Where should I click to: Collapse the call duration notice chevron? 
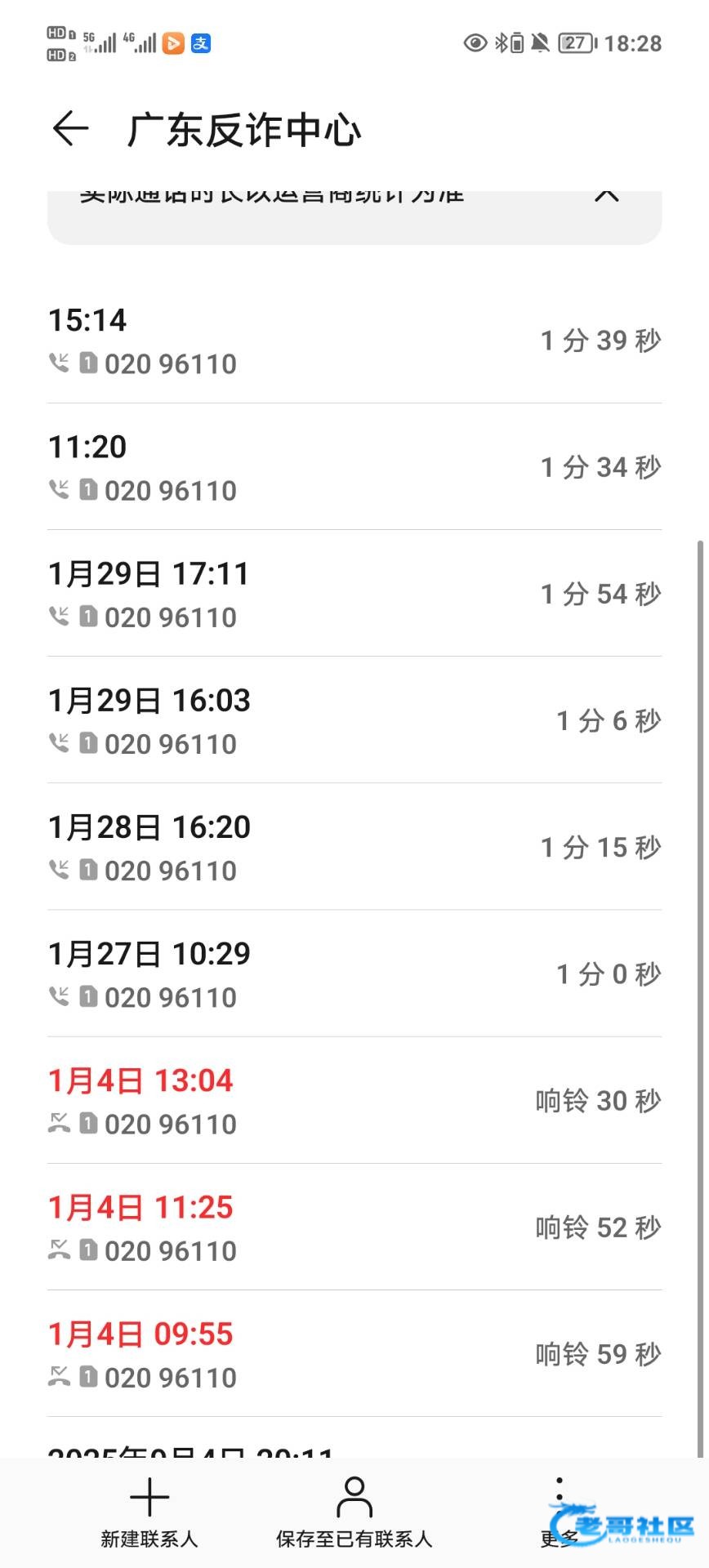click(606, 194)
